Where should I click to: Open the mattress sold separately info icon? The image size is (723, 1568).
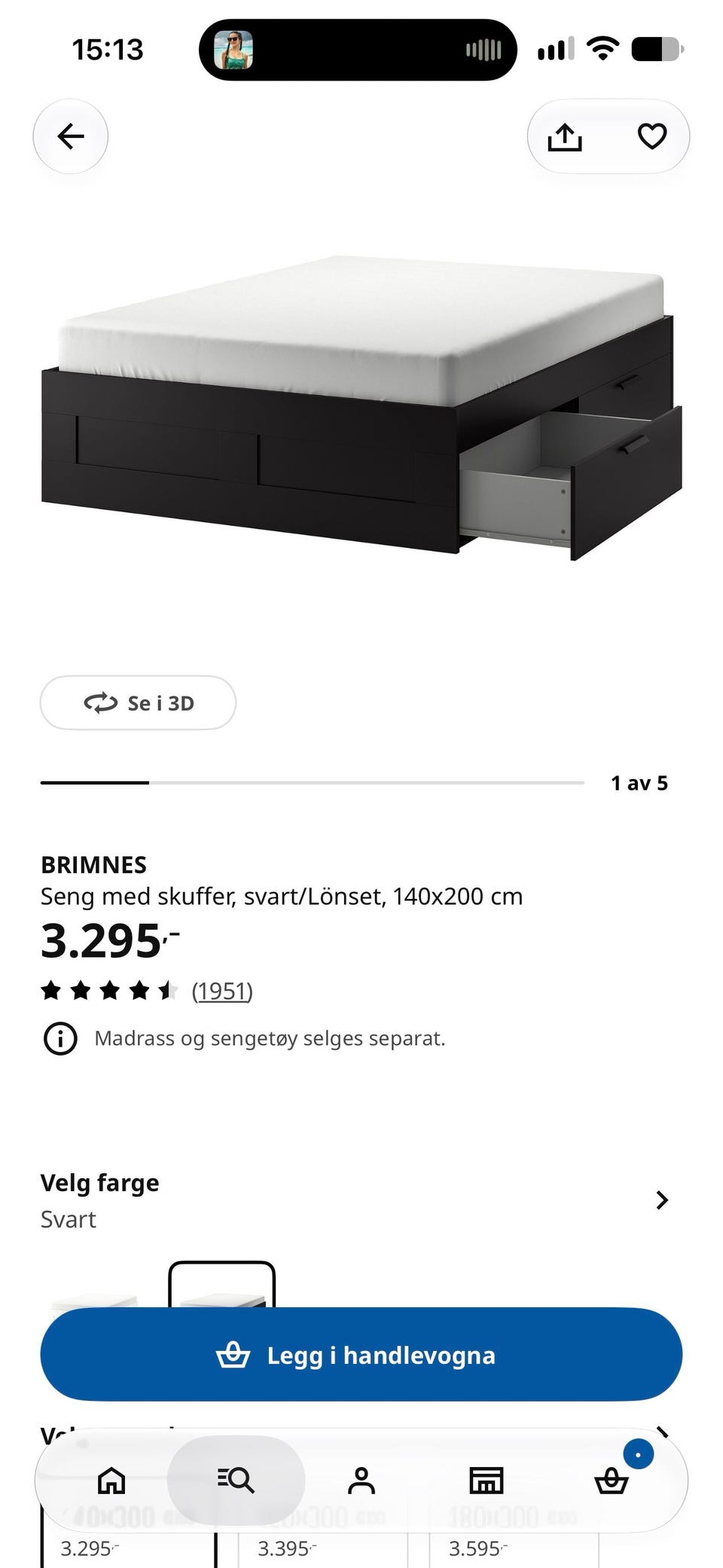click(x=60, y=1038)
